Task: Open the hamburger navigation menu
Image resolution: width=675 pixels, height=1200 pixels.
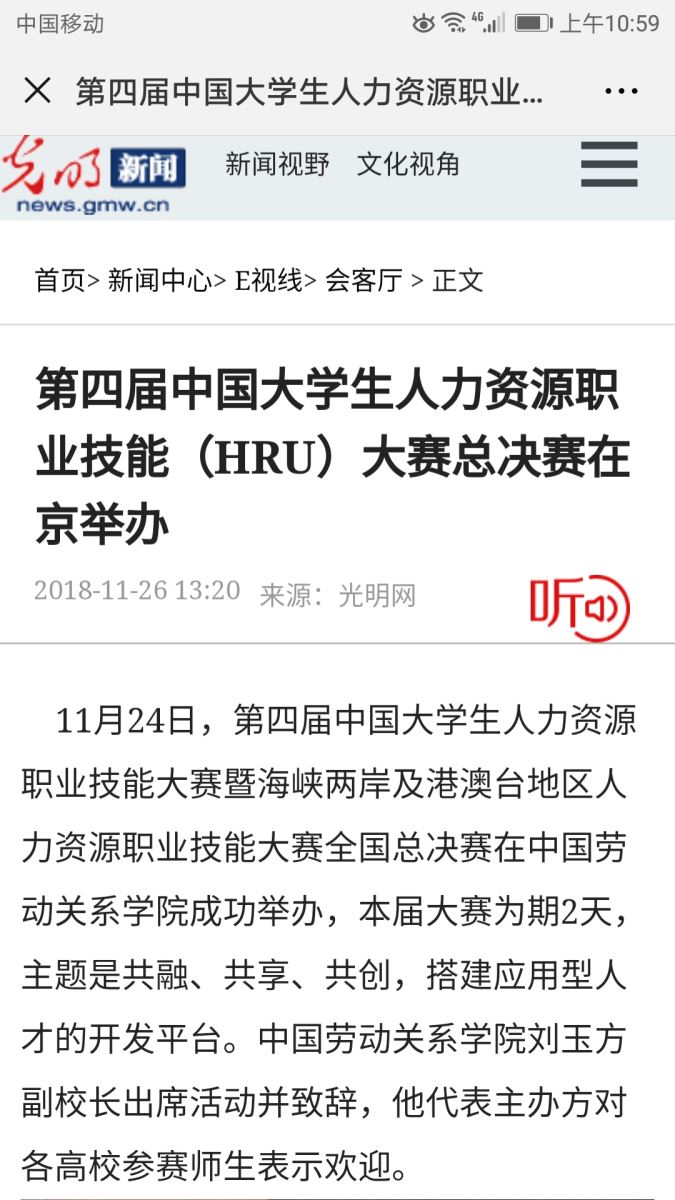Action: 608,164
